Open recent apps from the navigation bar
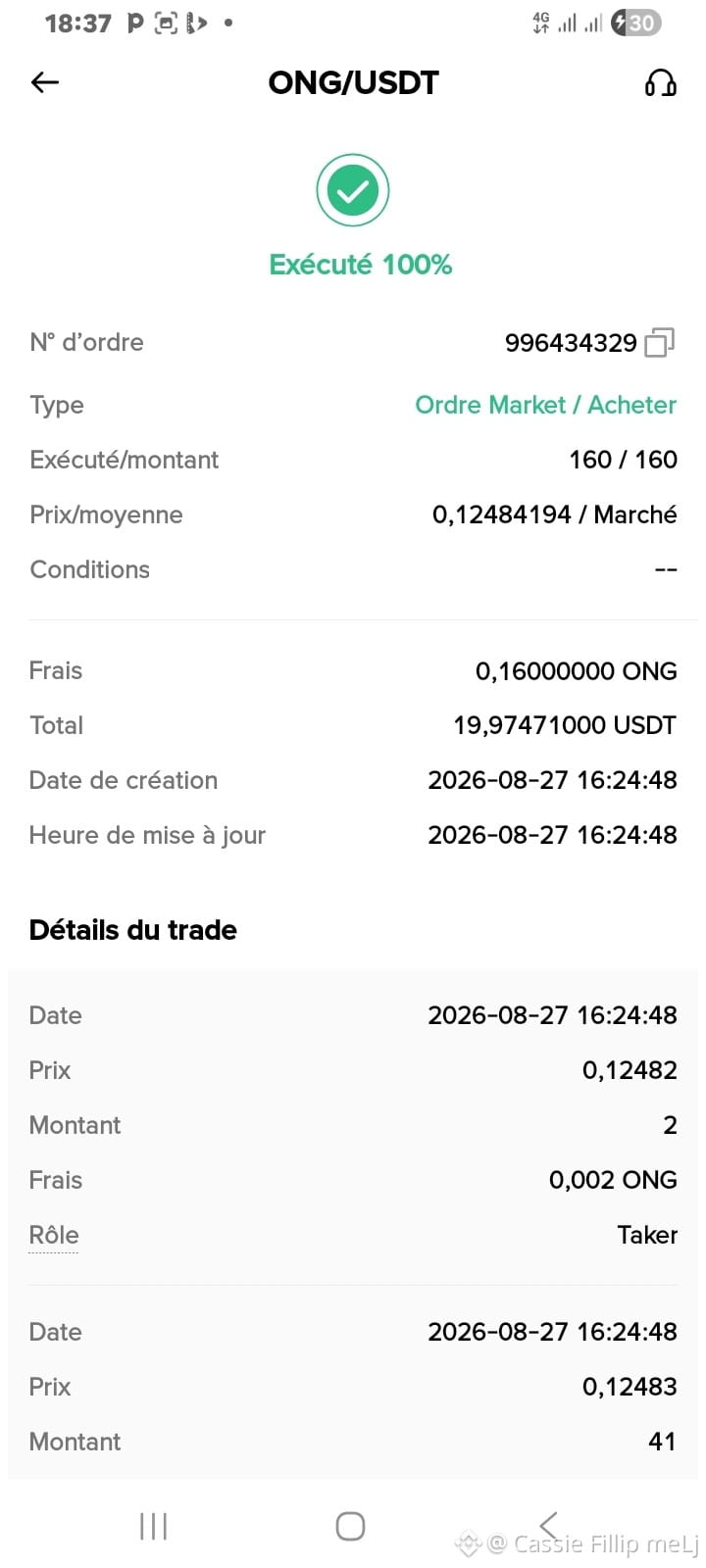This screenshot has height=1568, width=706. [154, 1526]
